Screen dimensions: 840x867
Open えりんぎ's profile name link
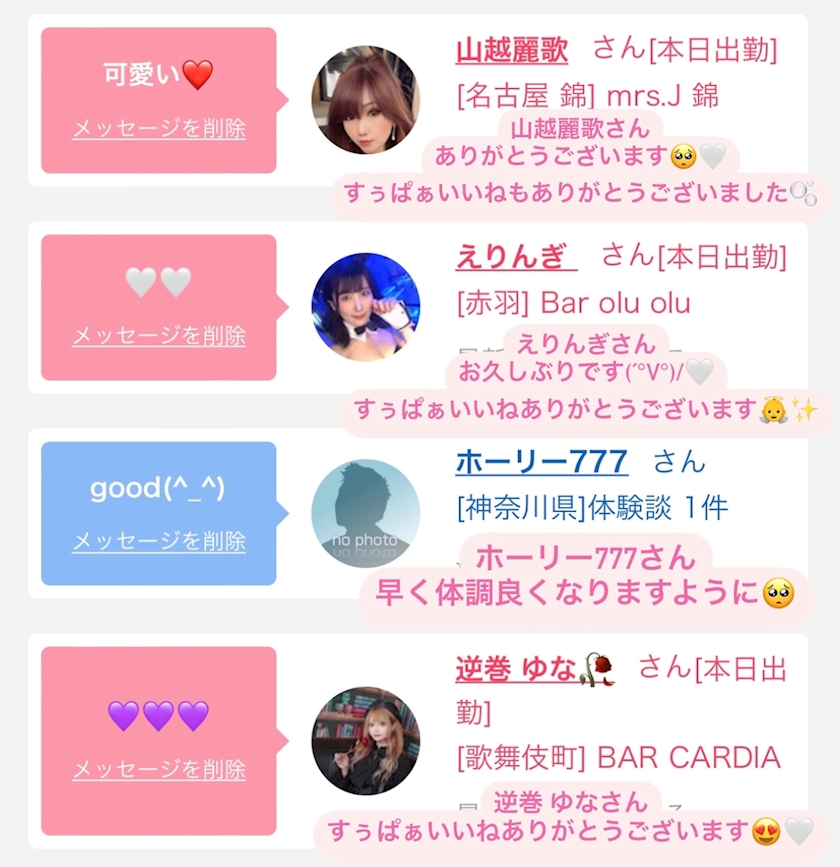(x=516, y=257)
